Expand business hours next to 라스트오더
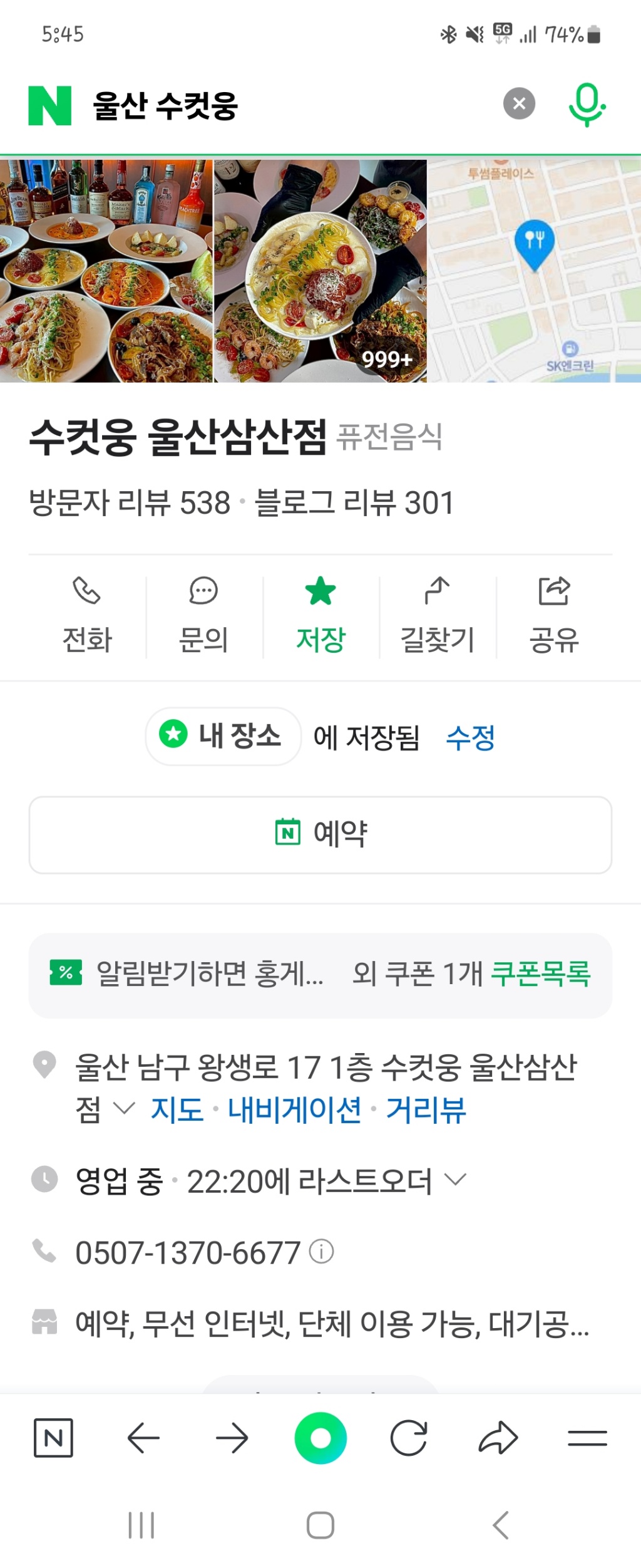641x1568 pixels. click(455, 1180)
